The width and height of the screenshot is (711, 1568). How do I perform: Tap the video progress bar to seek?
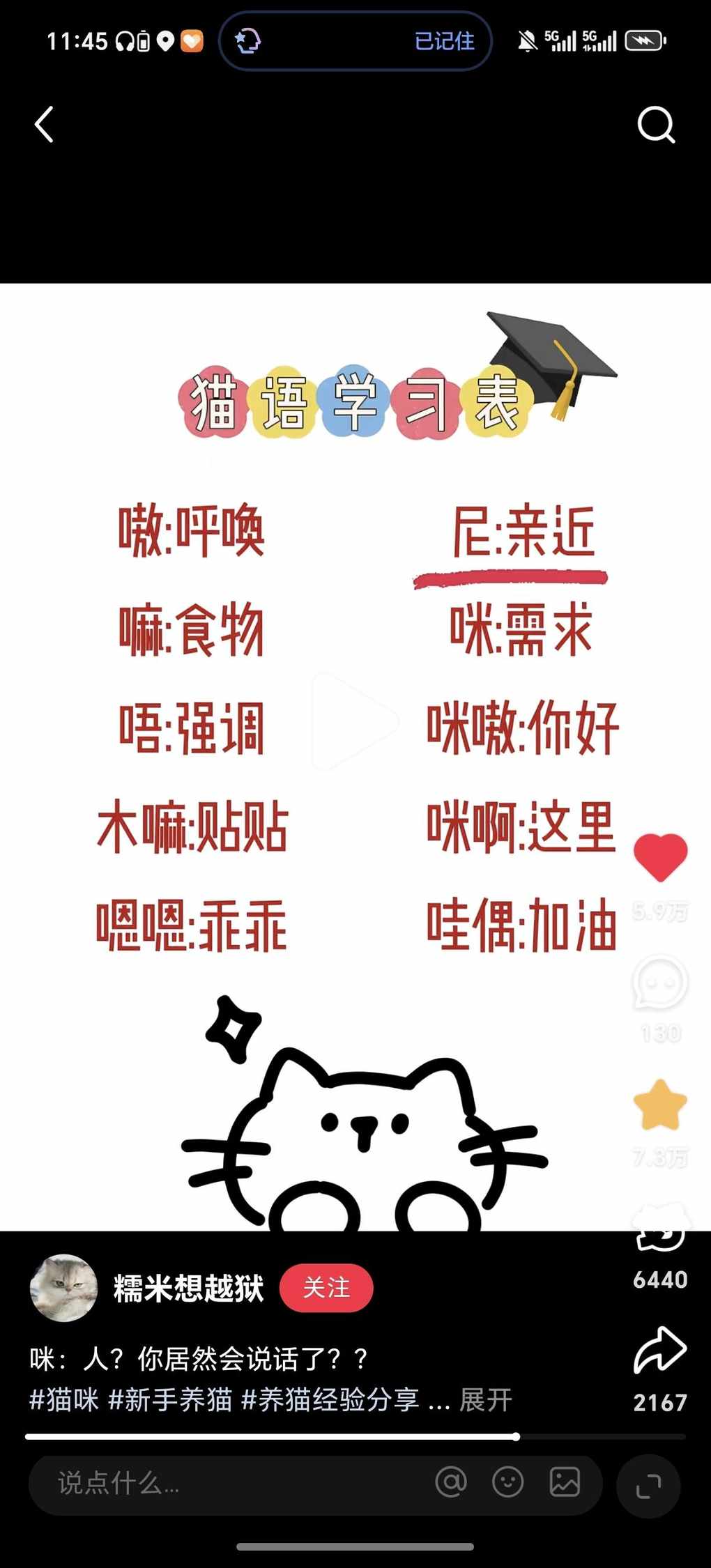point(355,1436)
